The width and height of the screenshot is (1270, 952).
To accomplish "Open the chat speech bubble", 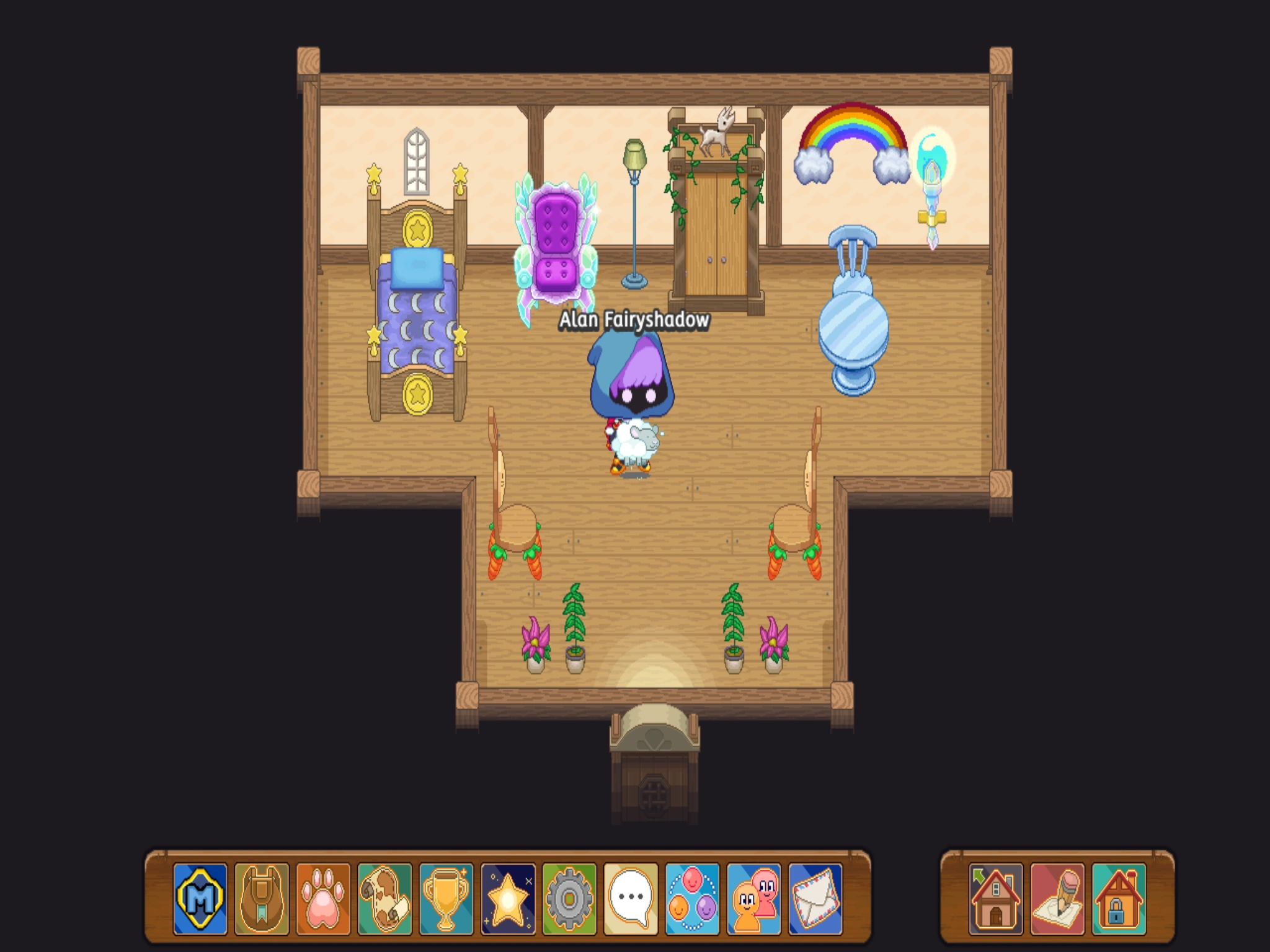I will (x=630, y=898).
